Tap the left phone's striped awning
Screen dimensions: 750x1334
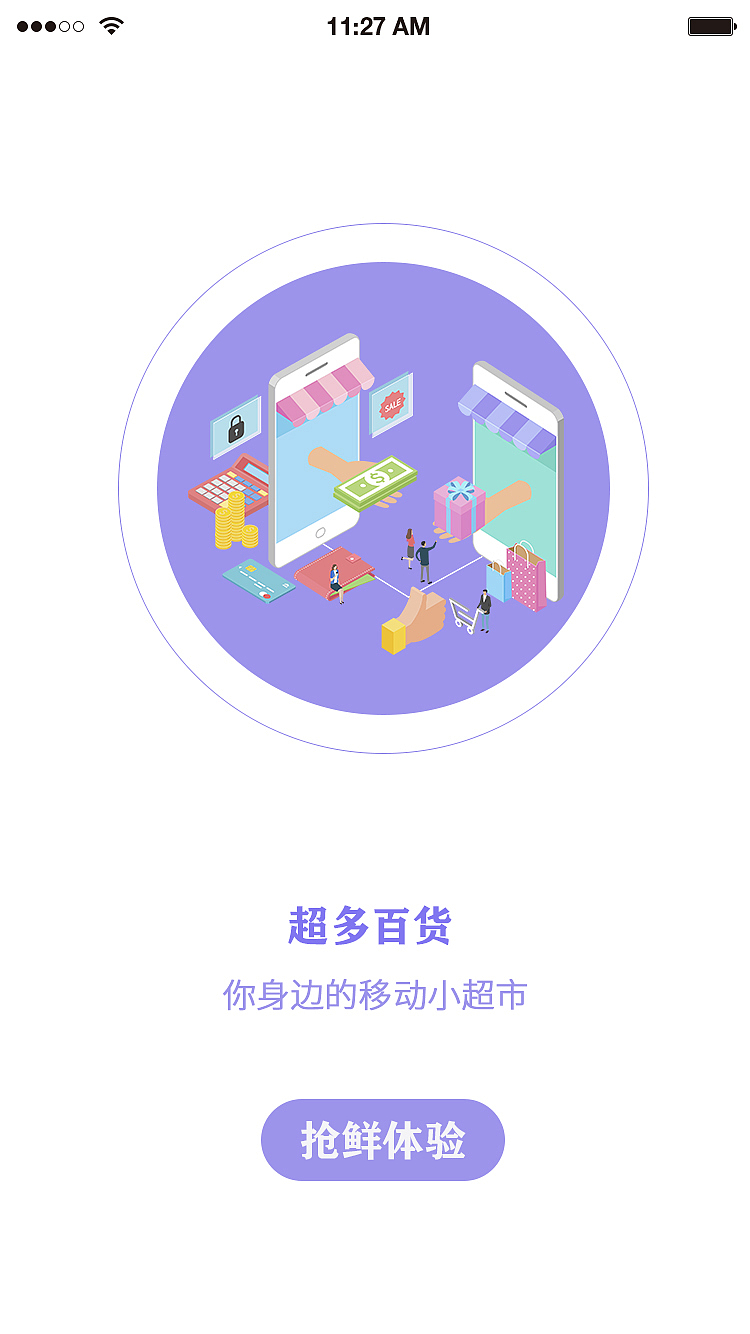[x=325, y=390]
